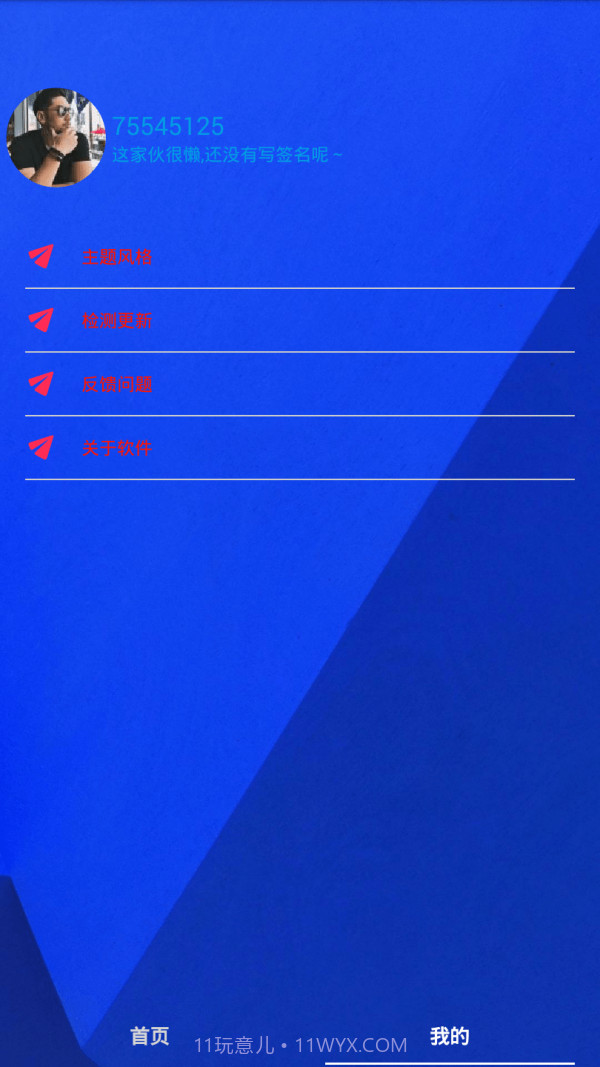Screen dimensions: 600x1067
Task: Tap the profile avatar photo
Action: [56, 137]
